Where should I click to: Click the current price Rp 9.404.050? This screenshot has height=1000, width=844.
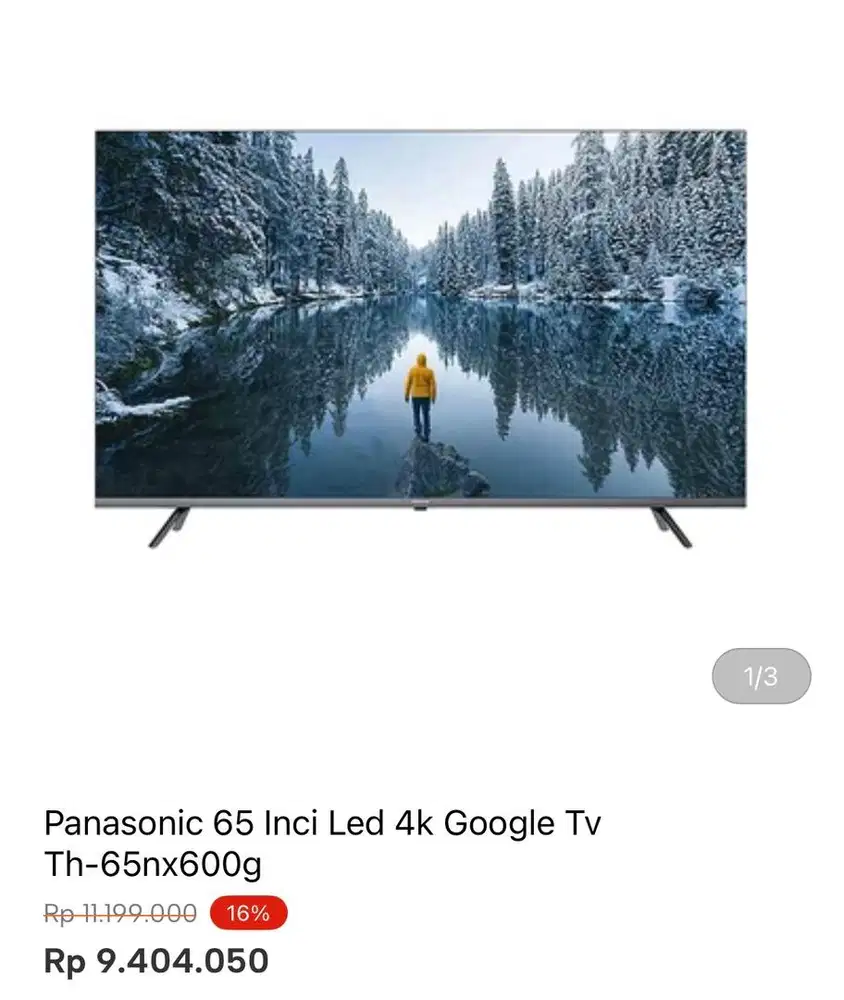pos(157,962)
